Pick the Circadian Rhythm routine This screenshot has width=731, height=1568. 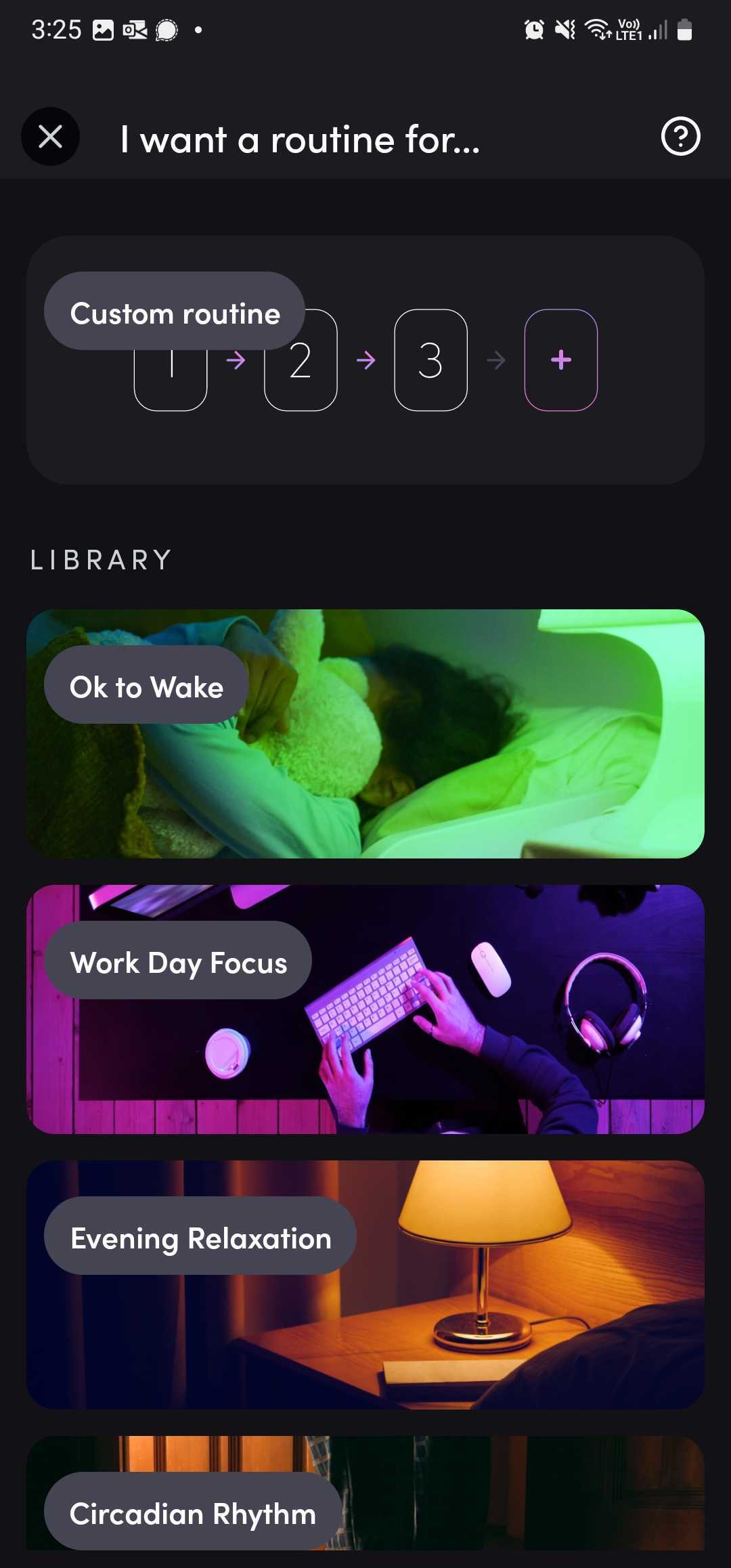click(365, 1503)
